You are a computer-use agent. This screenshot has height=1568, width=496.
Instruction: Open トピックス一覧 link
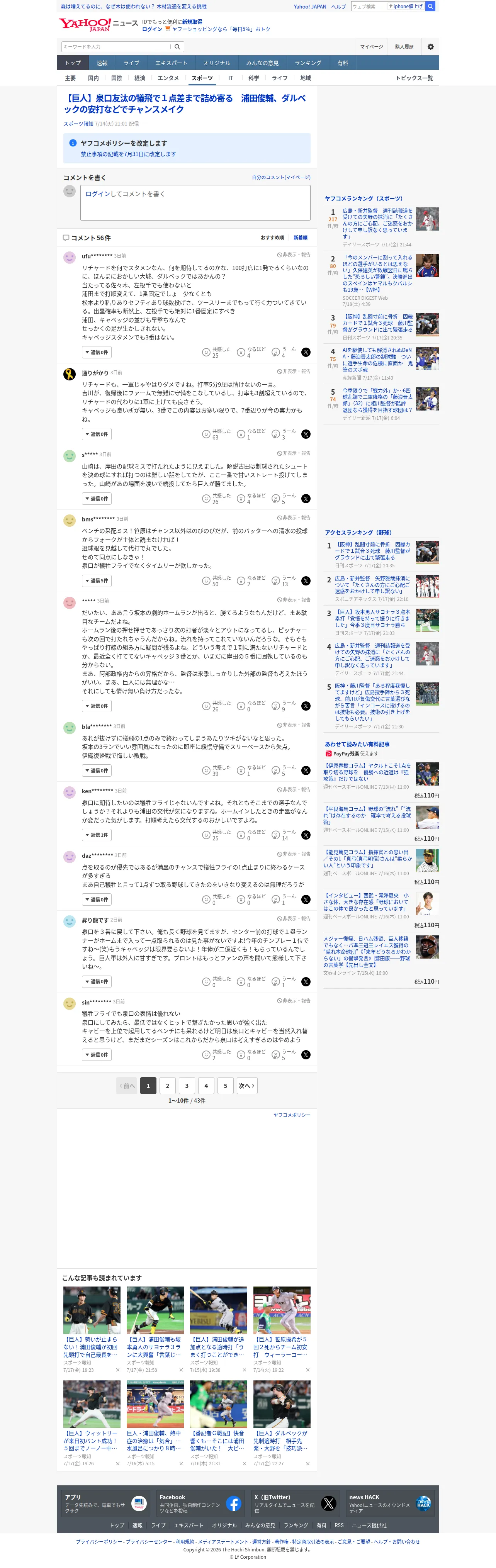(x=414, y=78)
